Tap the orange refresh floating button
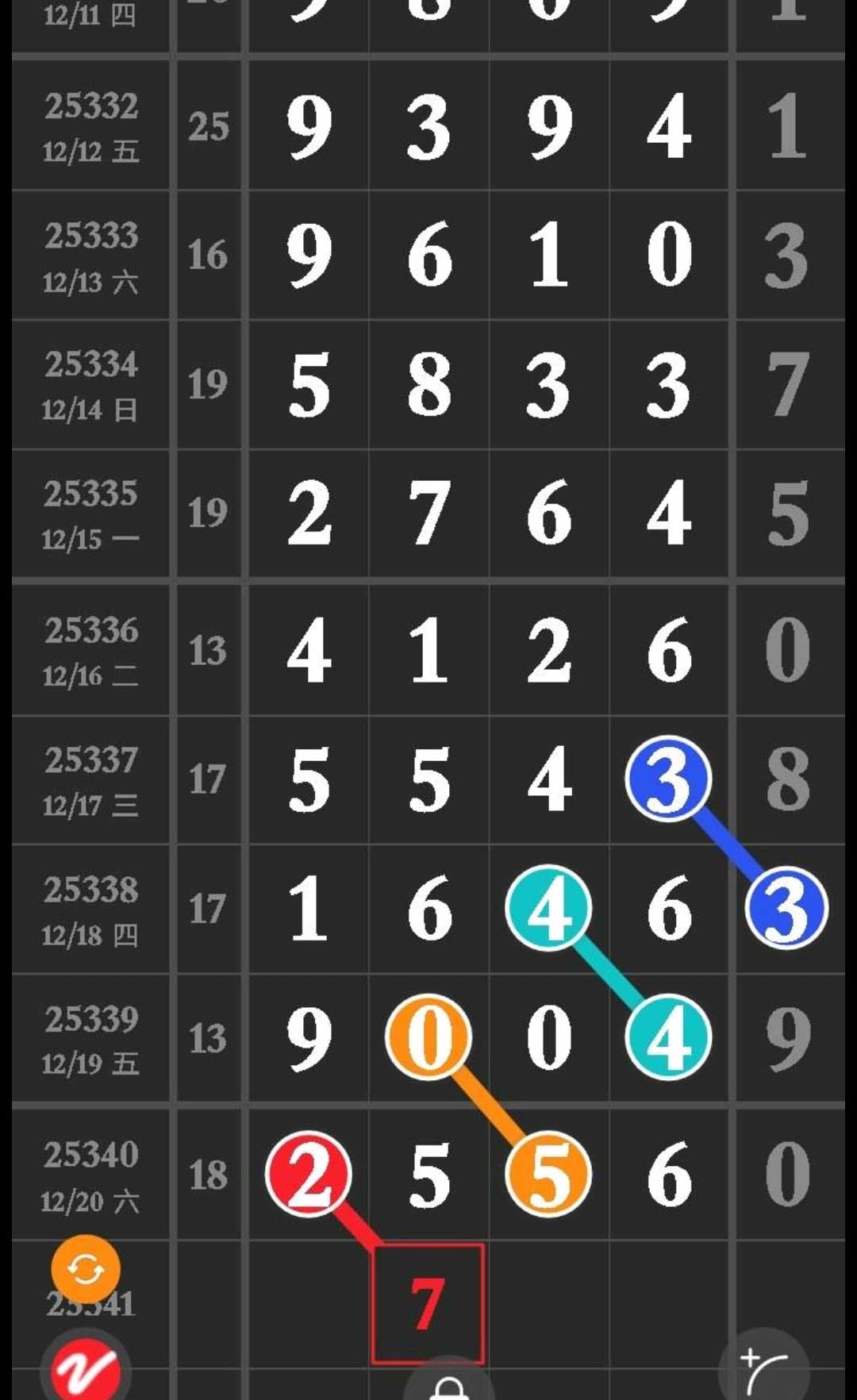 click(x=86, y=1269)
